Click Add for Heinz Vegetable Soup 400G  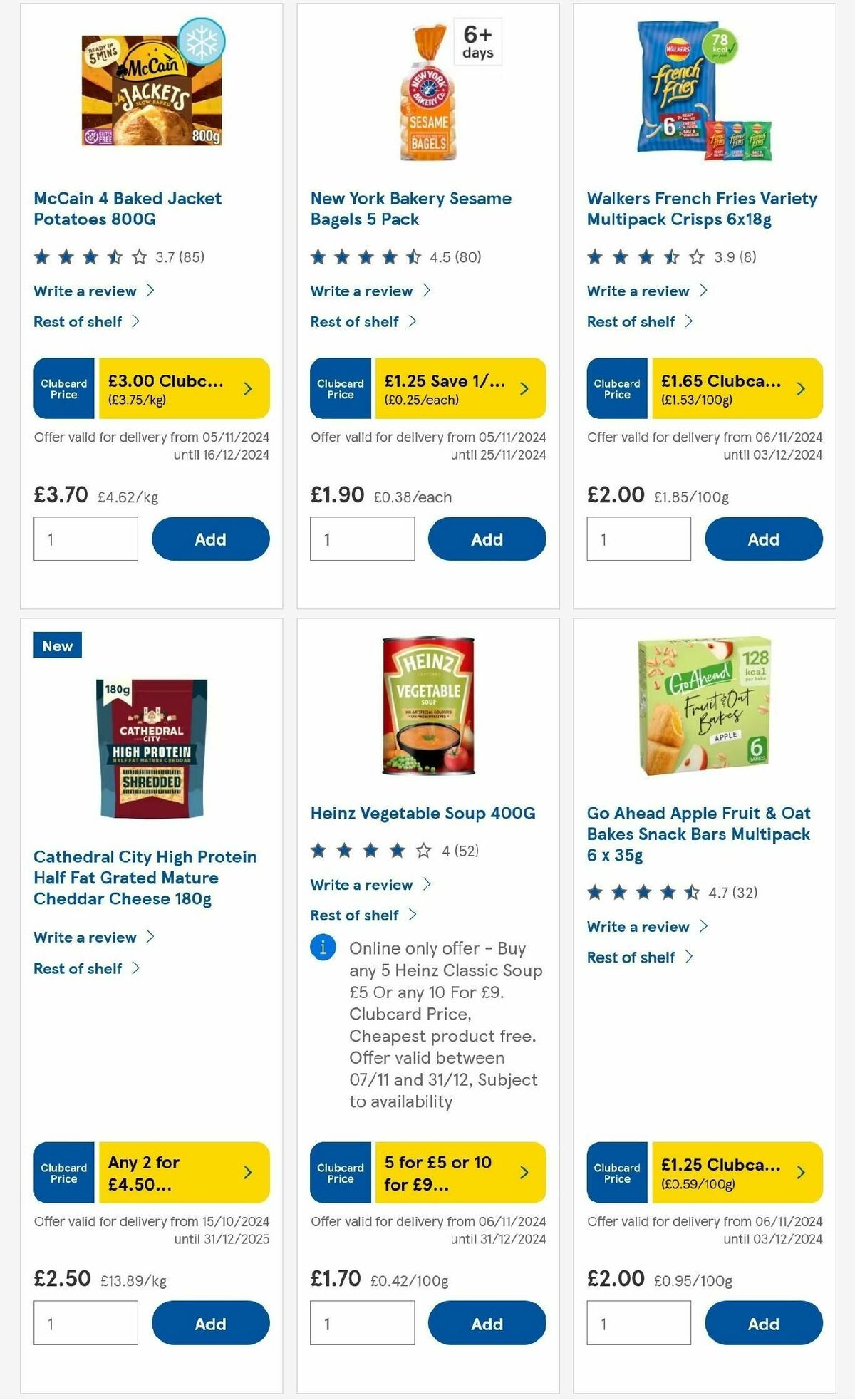(487, 1323)
